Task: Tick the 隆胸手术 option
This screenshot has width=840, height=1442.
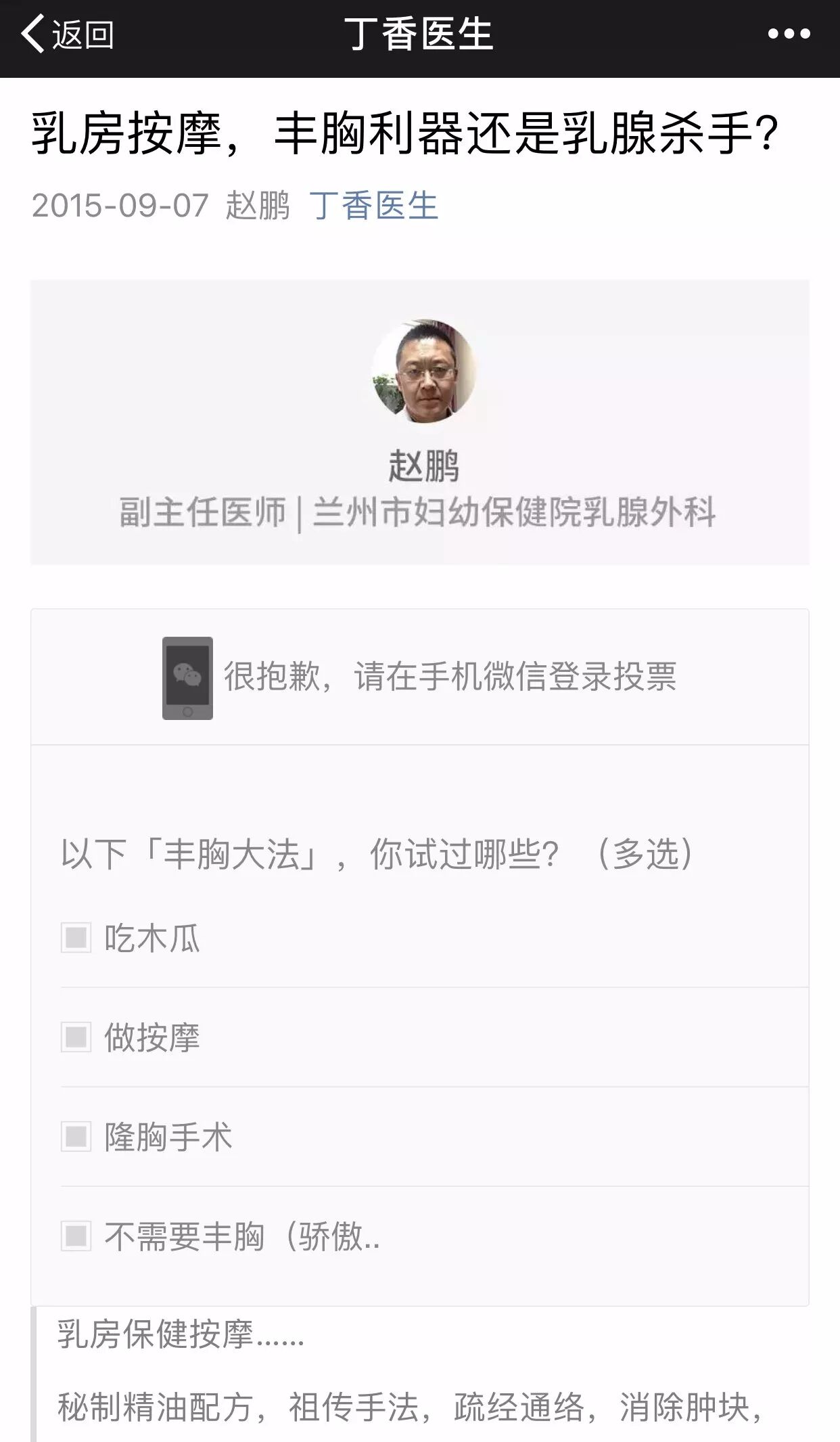Action: tap(76, 1137)
